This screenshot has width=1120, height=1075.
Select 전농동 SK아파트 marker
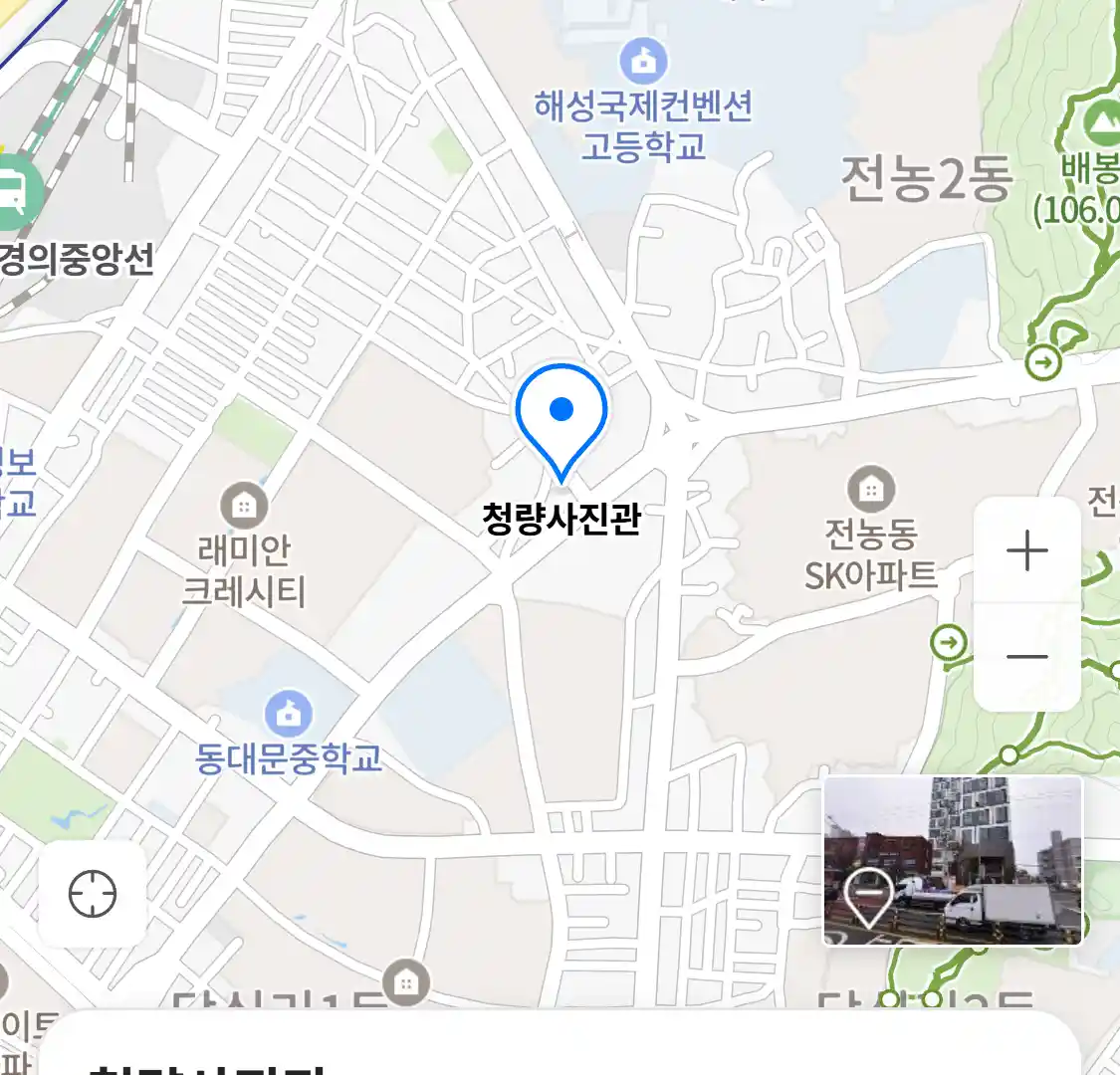point(871,490)
